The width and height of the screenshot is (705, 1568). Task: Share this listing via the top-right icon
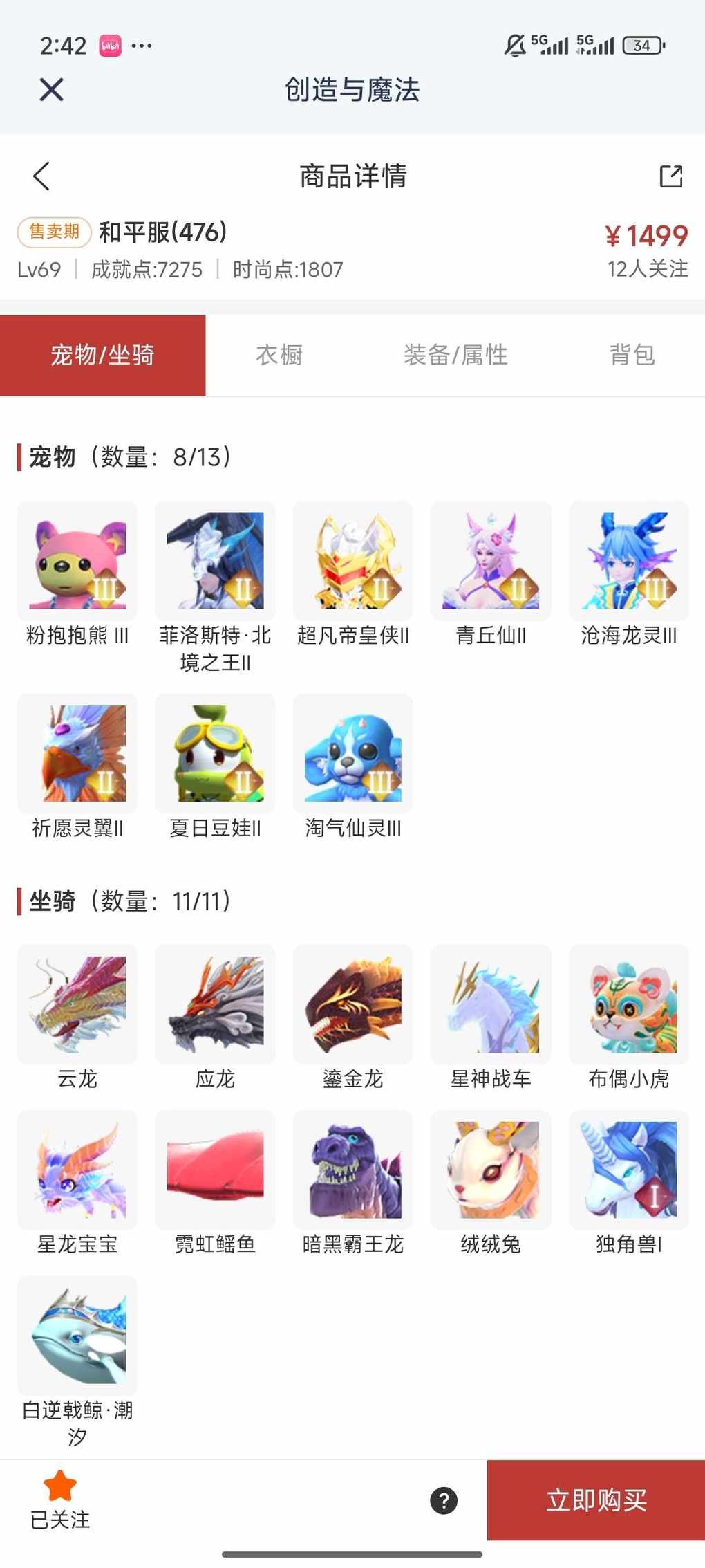point(670,176)
